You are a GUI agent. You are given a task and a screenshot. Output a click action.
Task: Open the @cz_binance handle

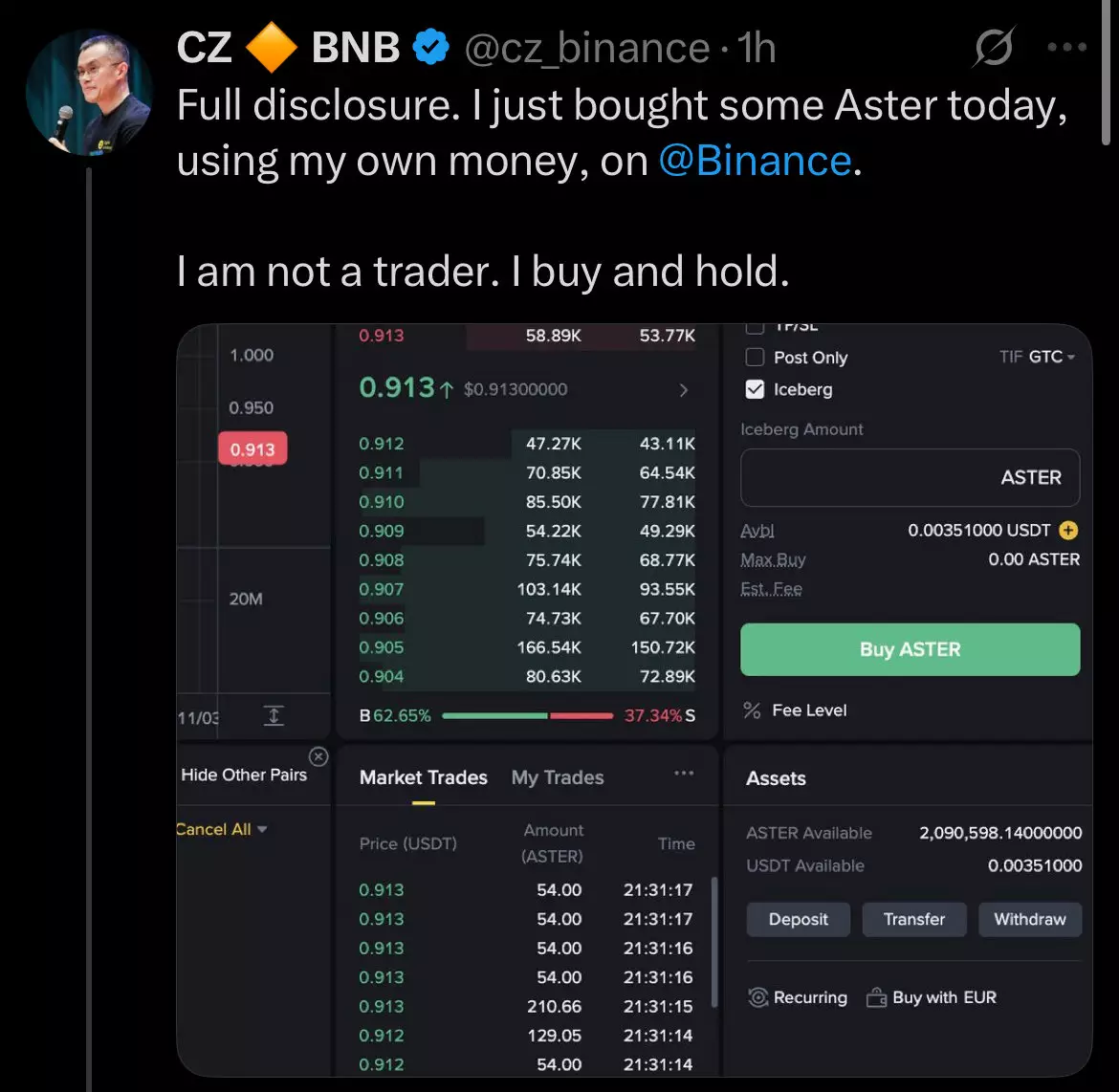point(586,48)
